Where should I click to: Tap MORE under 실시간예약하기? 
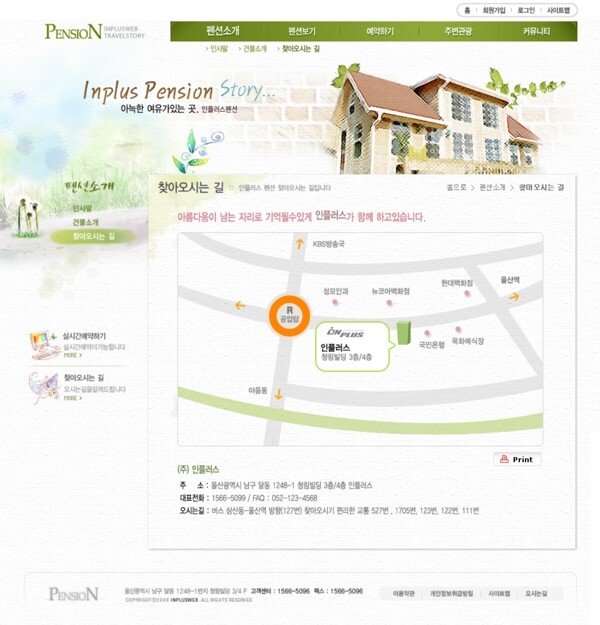72,355
